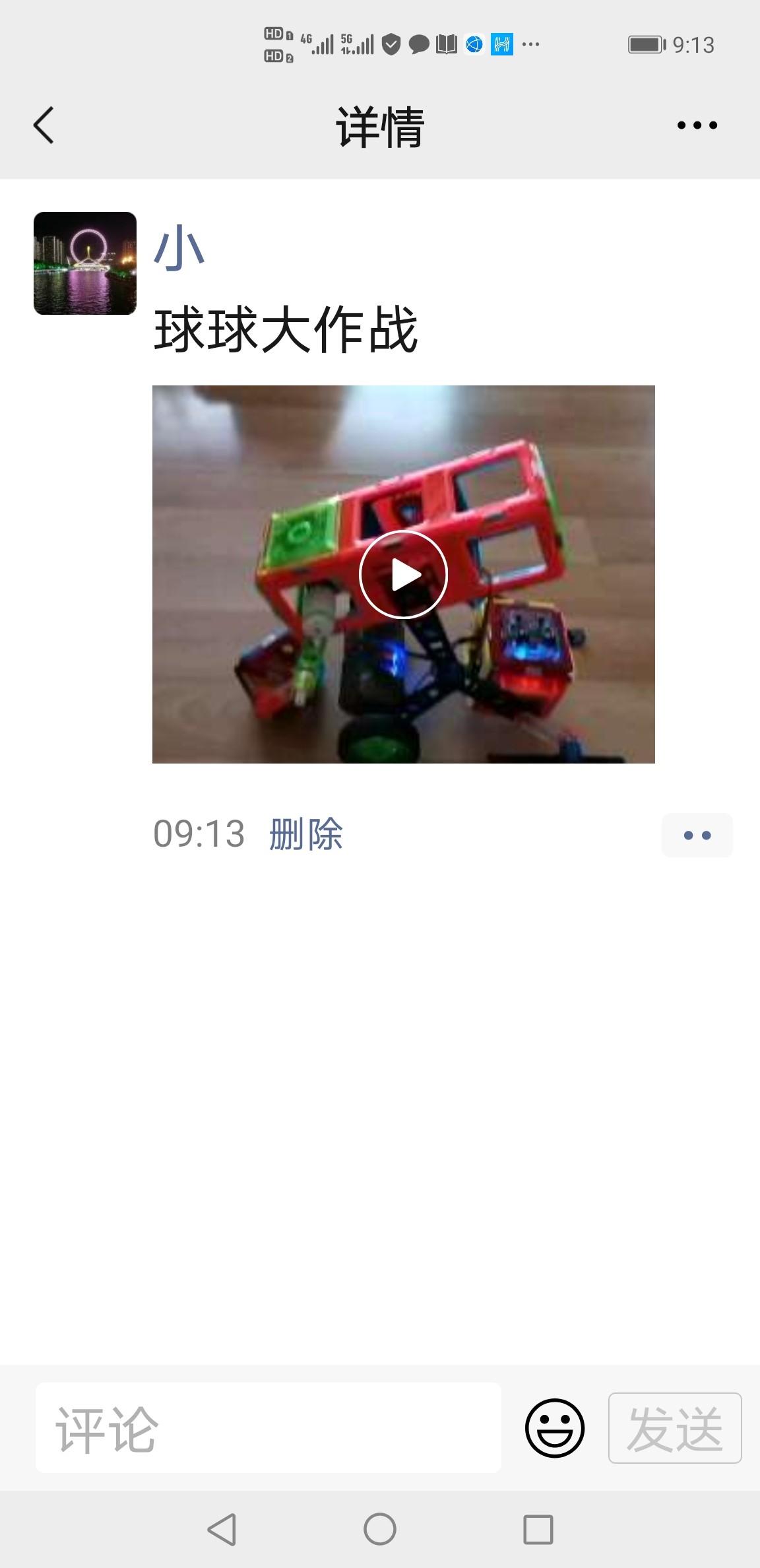
Task: Open the profile picture with the ferris wheel
Action: coord(85,263)
